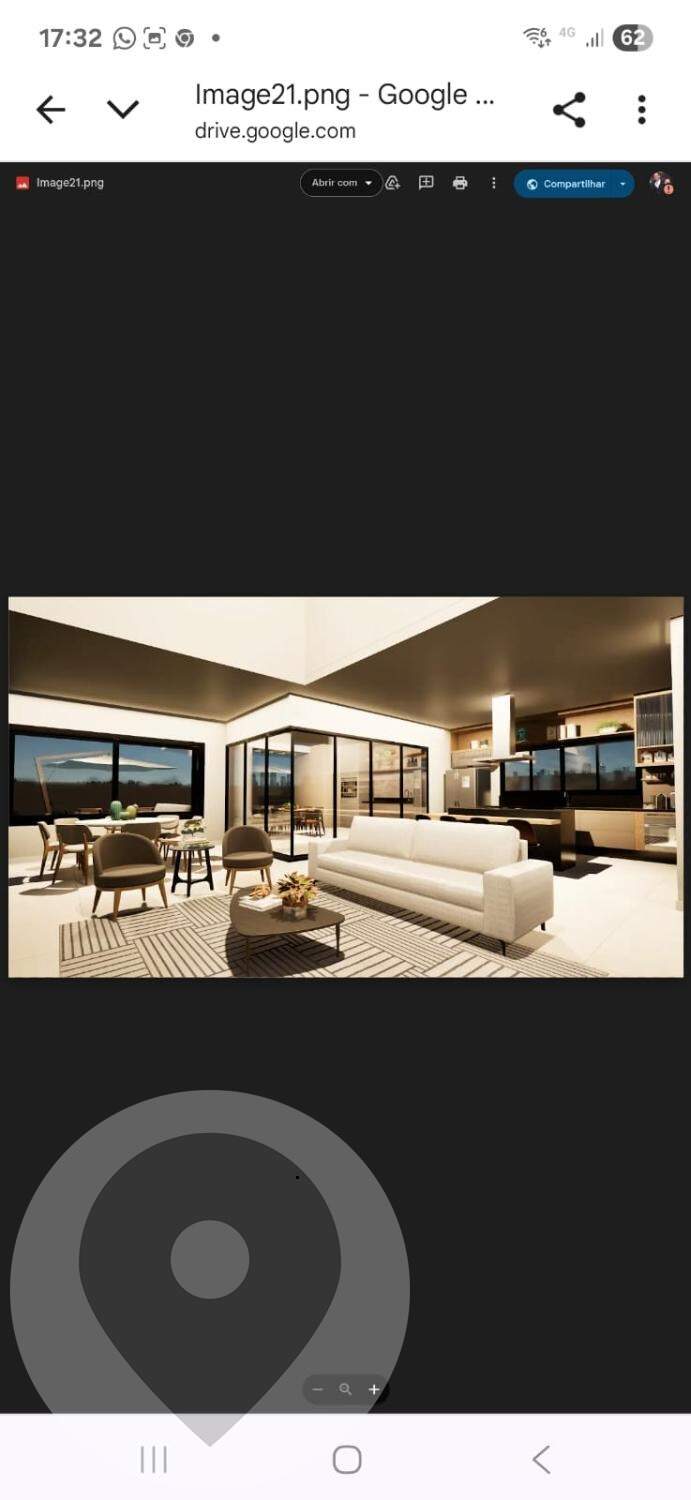The width and height of the screenshot is (691, 1500).
Task: Share this page via browser share icon
Action: 569,110
